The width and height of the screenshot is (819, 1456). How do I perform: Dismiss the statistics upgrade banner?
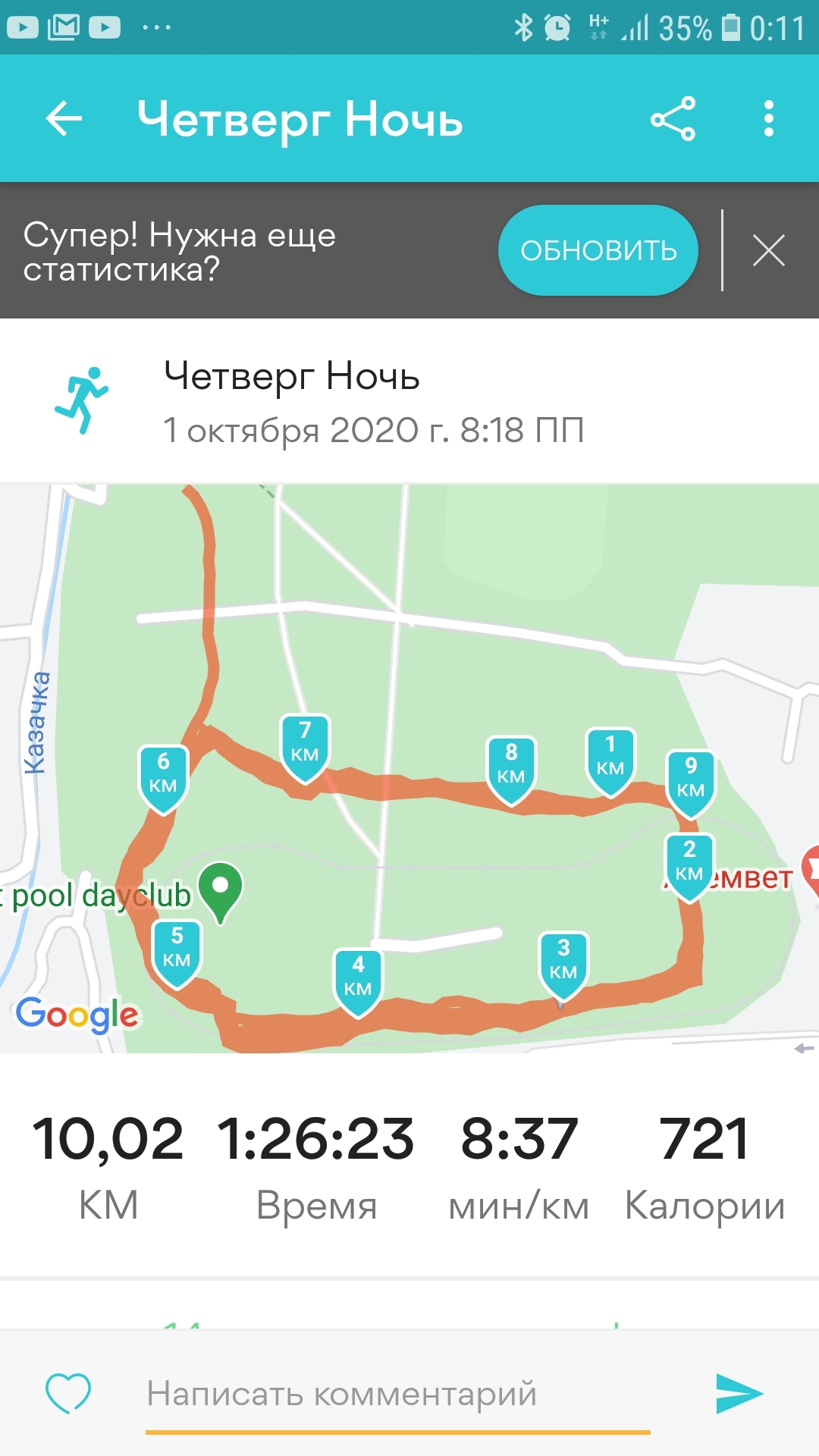pos(768,250)
